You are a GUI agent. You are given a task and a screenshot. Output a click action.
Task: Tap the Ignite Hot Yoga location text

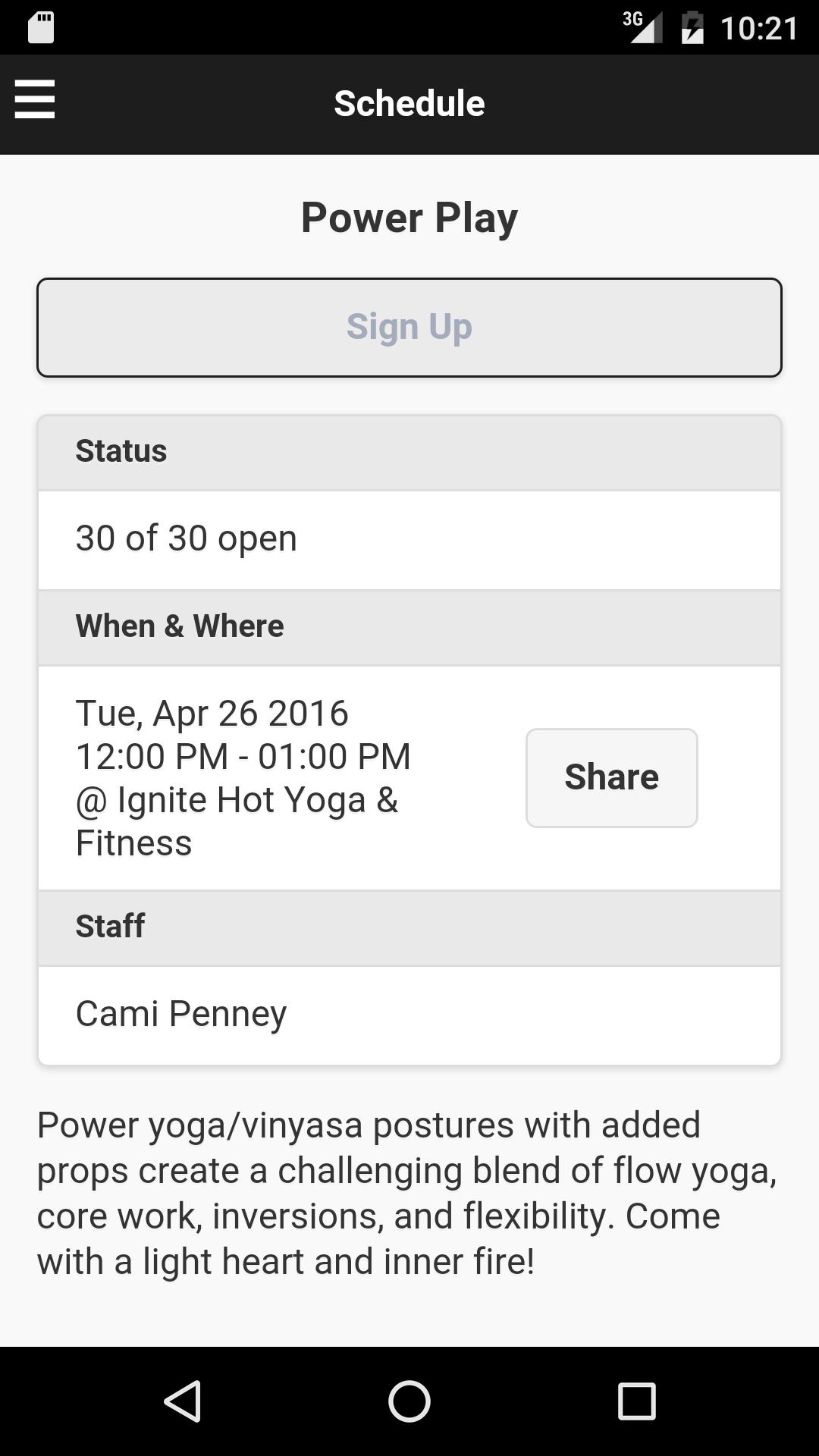[x=236, y=799]
